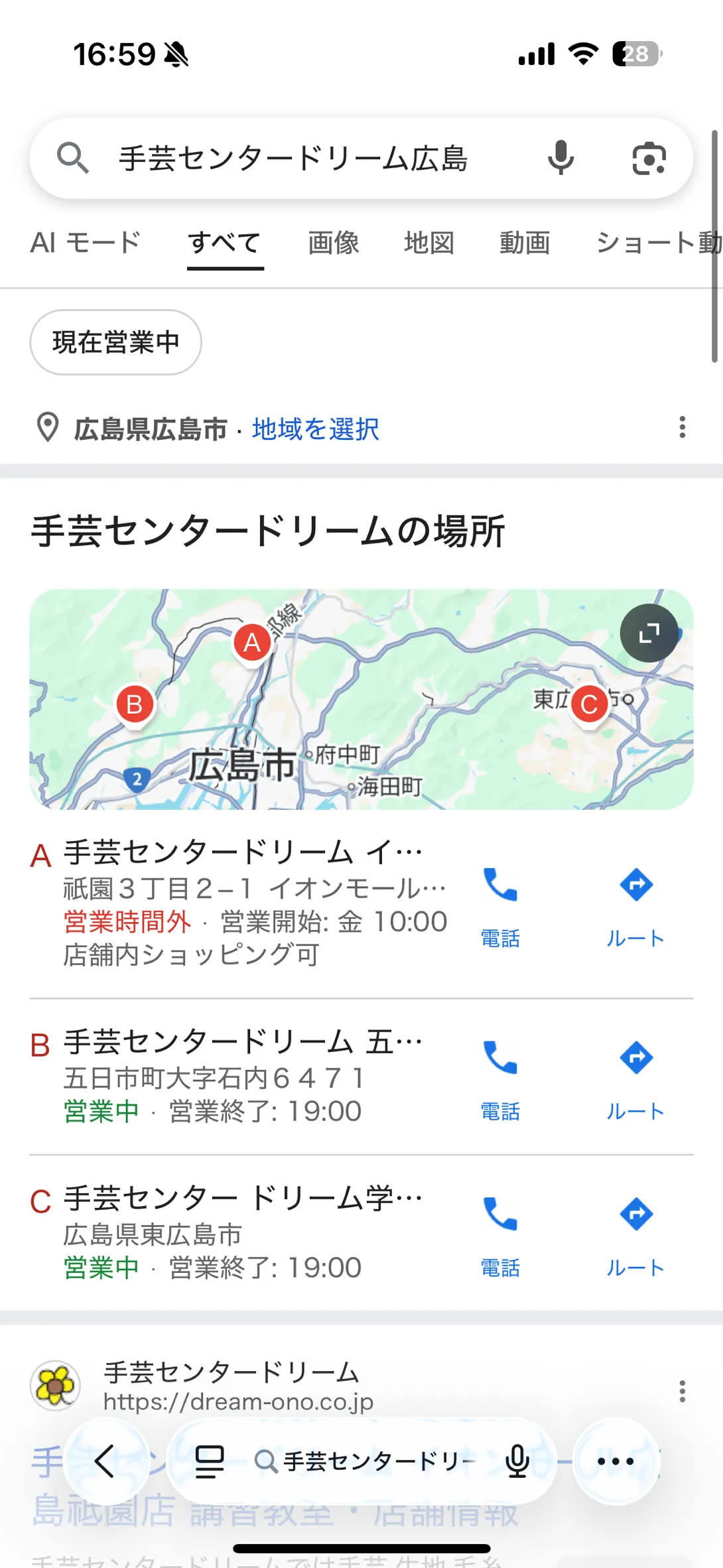Switch to the AI モード tab
The width and height of the screenshot is (723, 1568).
click(86, 243)
